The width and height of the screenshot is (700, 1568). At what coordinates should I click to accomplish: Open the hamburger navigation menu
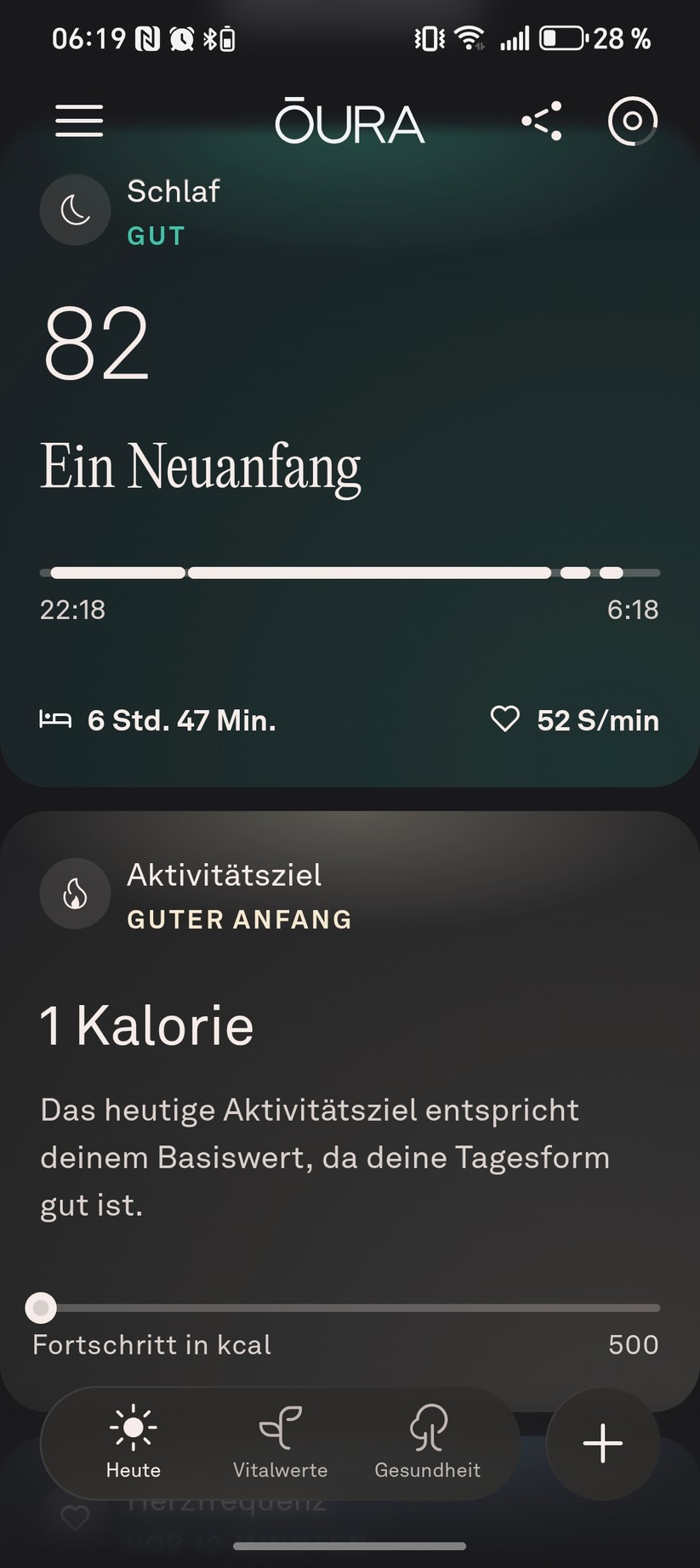[78, 122]
